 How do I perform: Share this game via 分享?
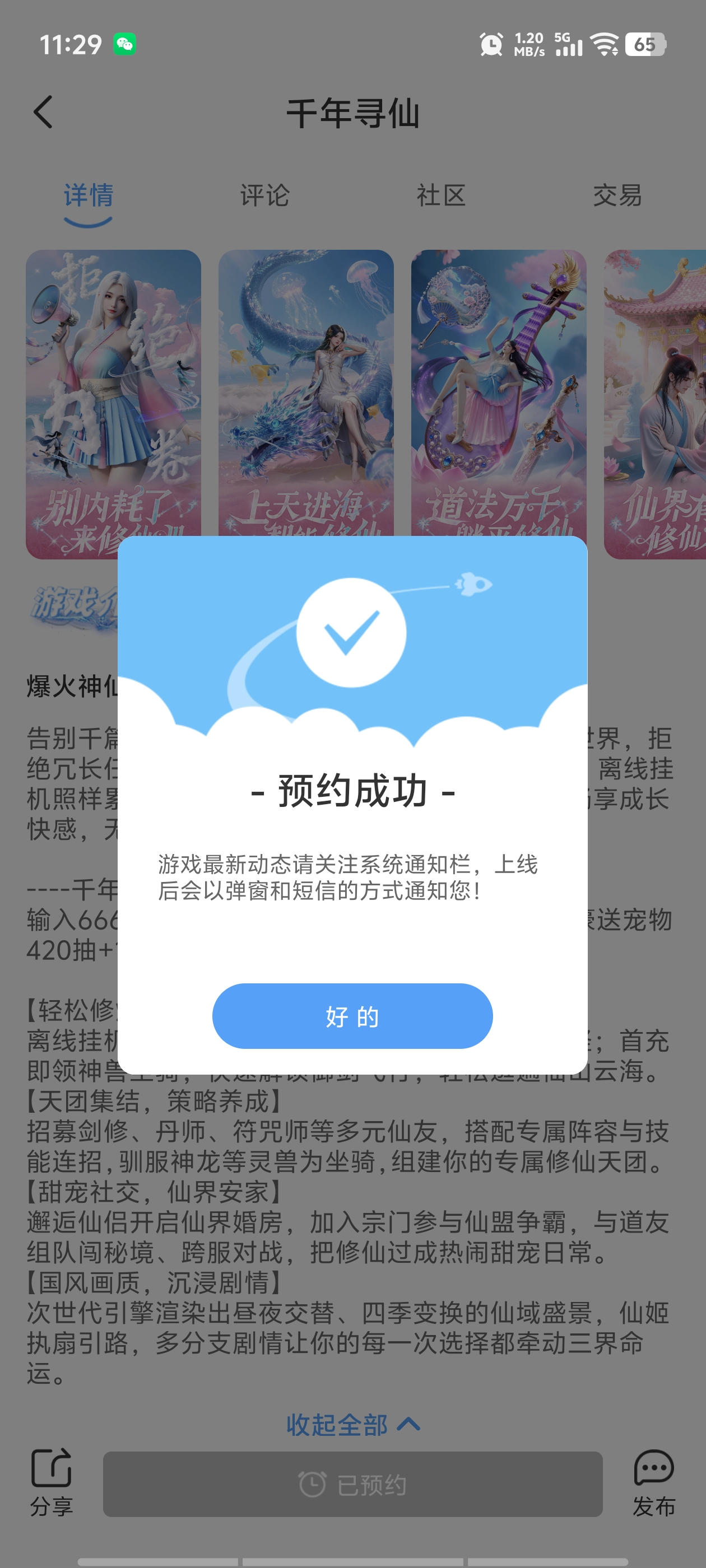[x=51, y=1482]
